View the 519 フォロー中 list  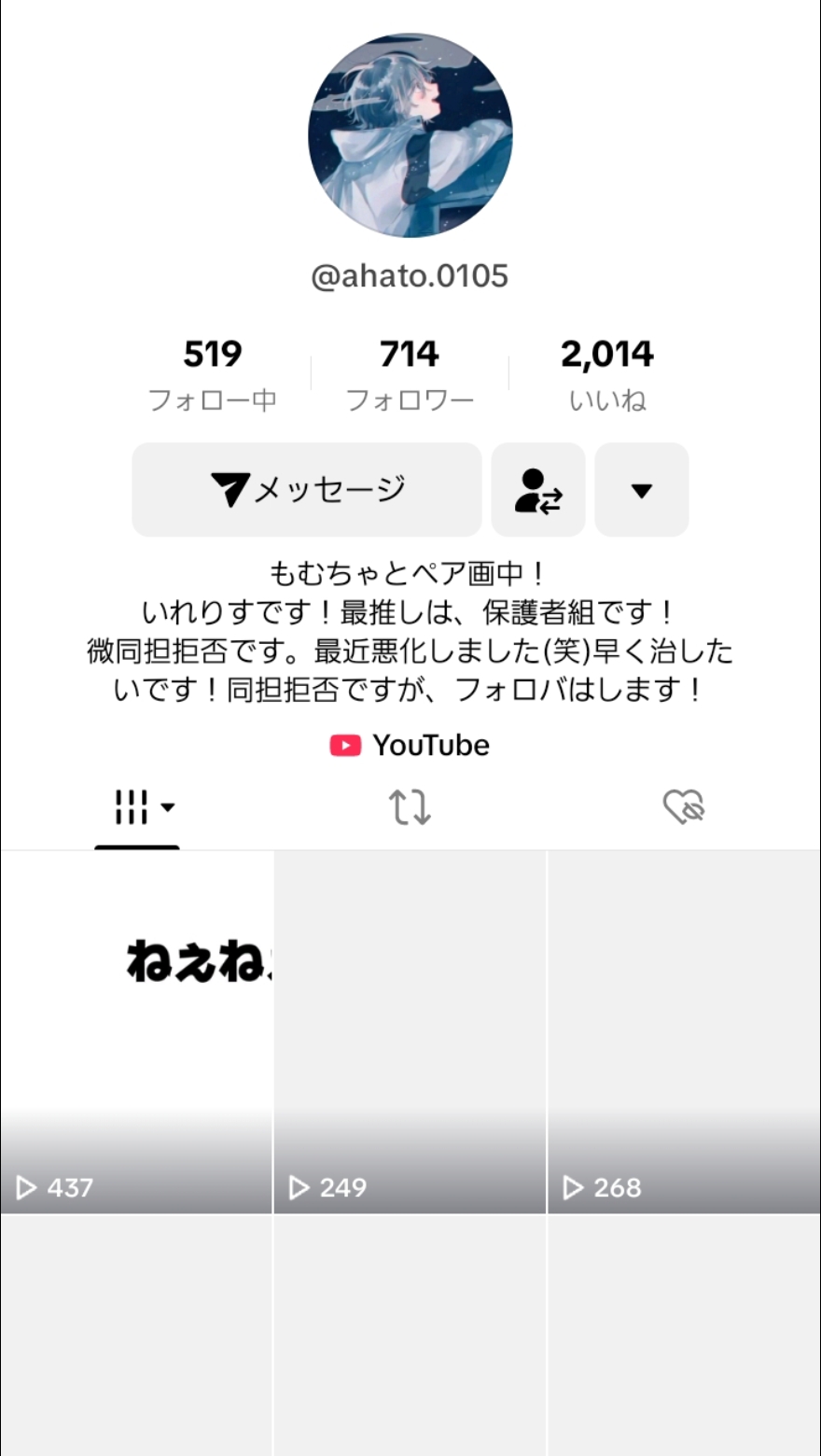click(213, 374)
